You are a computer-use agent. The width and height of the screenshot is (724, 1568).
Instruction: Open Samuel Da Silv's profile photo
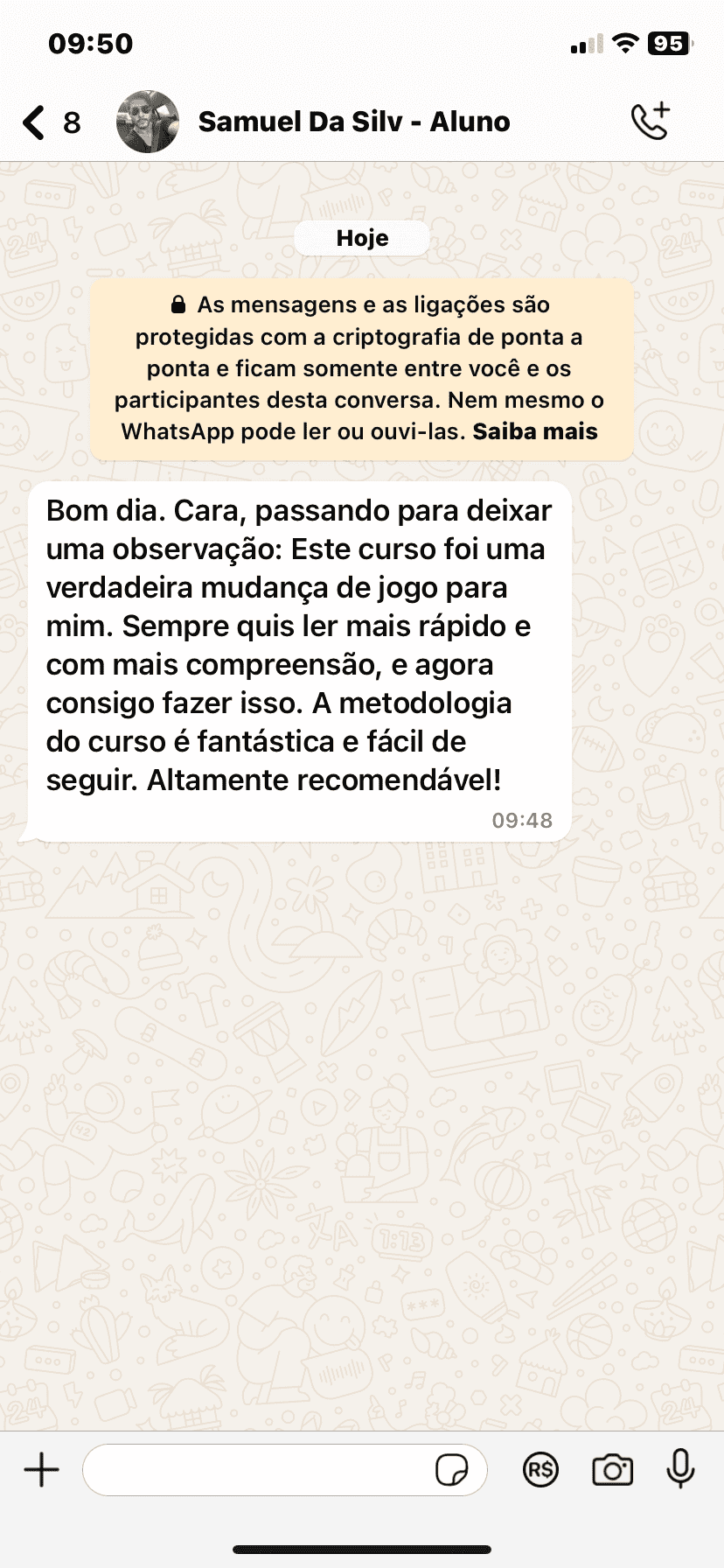click(148, 122)
